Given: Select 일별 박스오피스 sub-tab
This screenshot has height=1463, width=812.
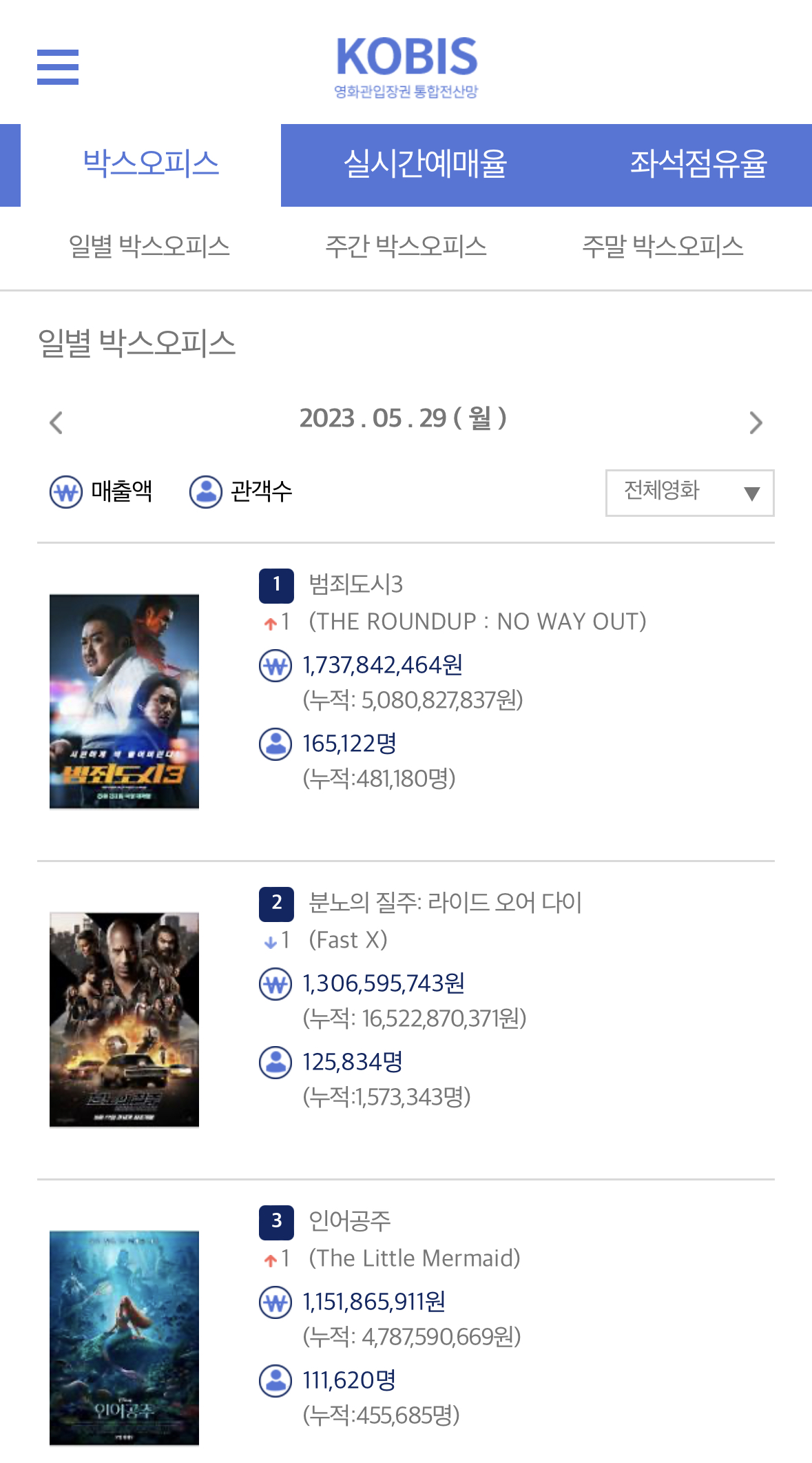Looking at the screenshot, I should click(149, 246).
